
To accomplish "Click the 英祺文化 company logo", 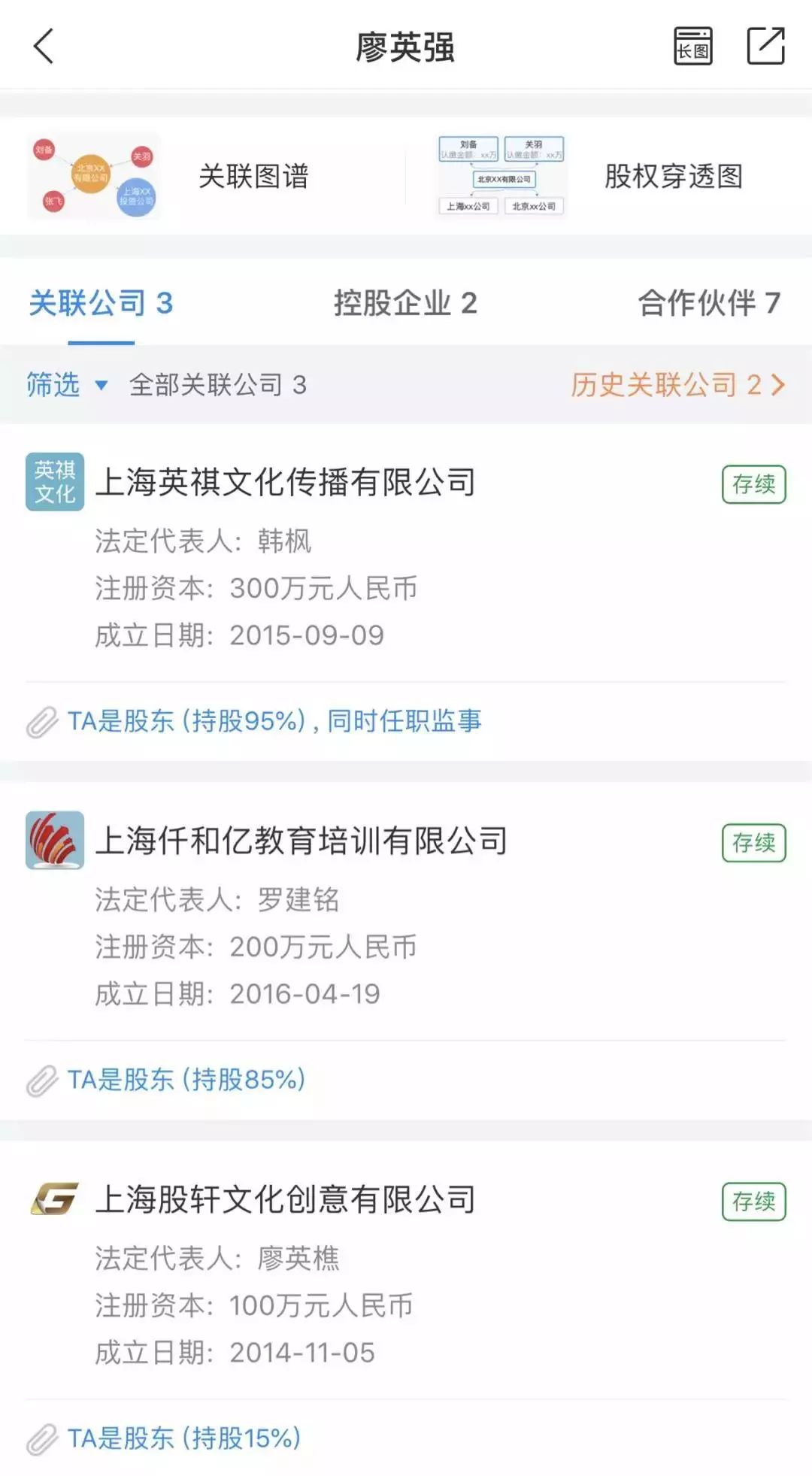I will coord(53,481).
